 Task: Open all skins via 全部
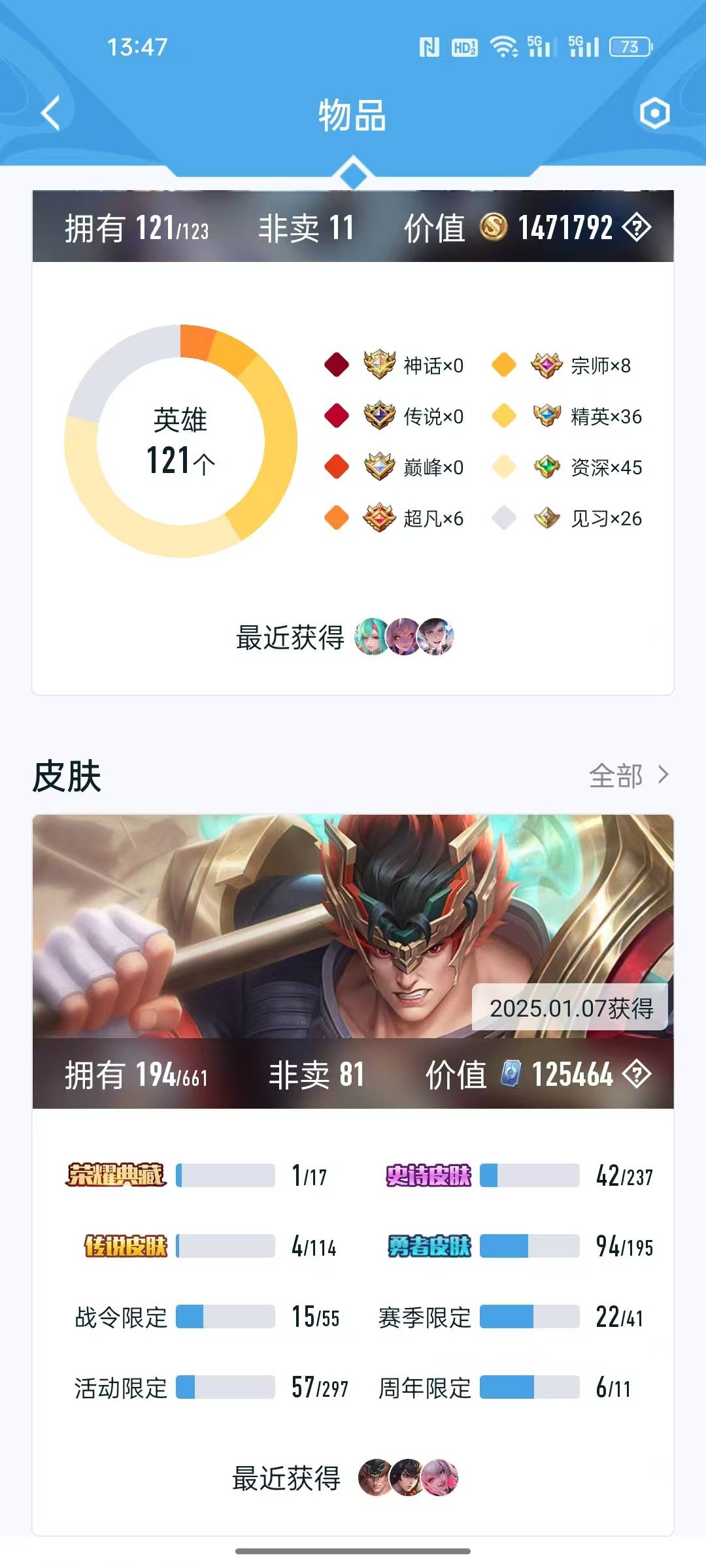click(x=628, y=776)
